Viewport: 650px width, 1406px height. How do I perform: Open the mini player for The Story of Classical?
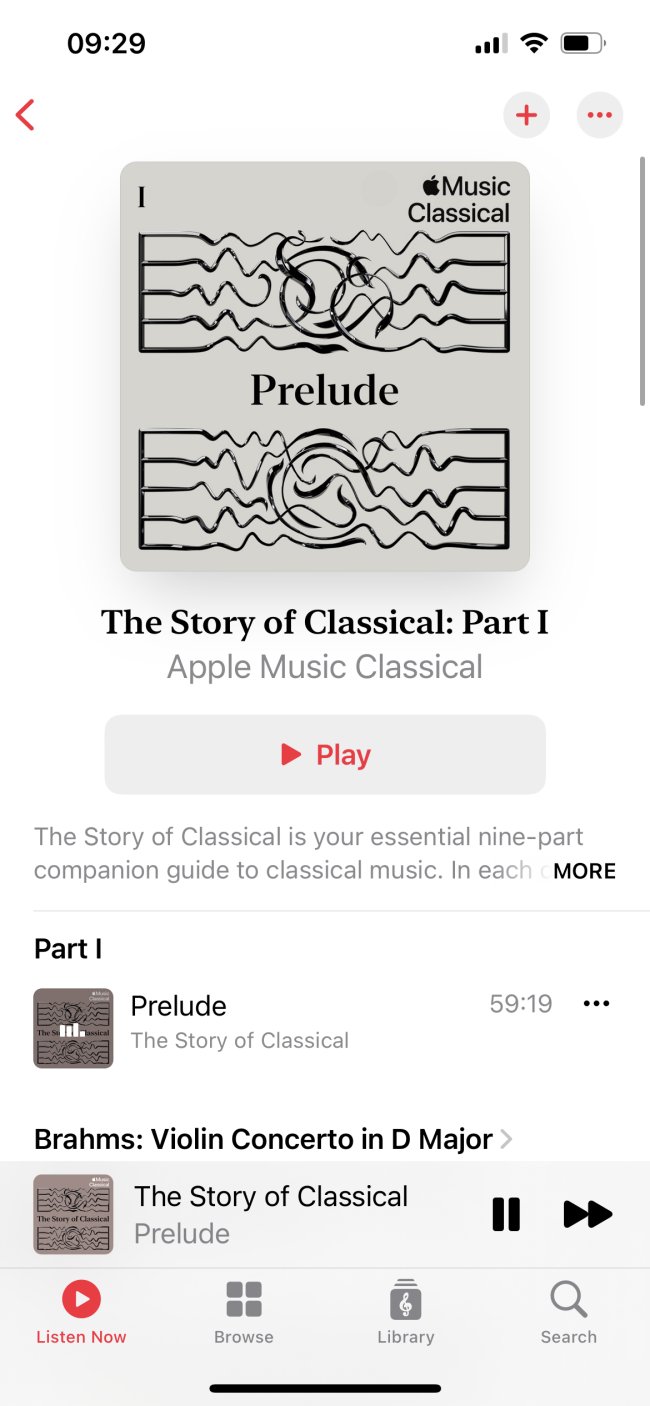click(270, 1214)
